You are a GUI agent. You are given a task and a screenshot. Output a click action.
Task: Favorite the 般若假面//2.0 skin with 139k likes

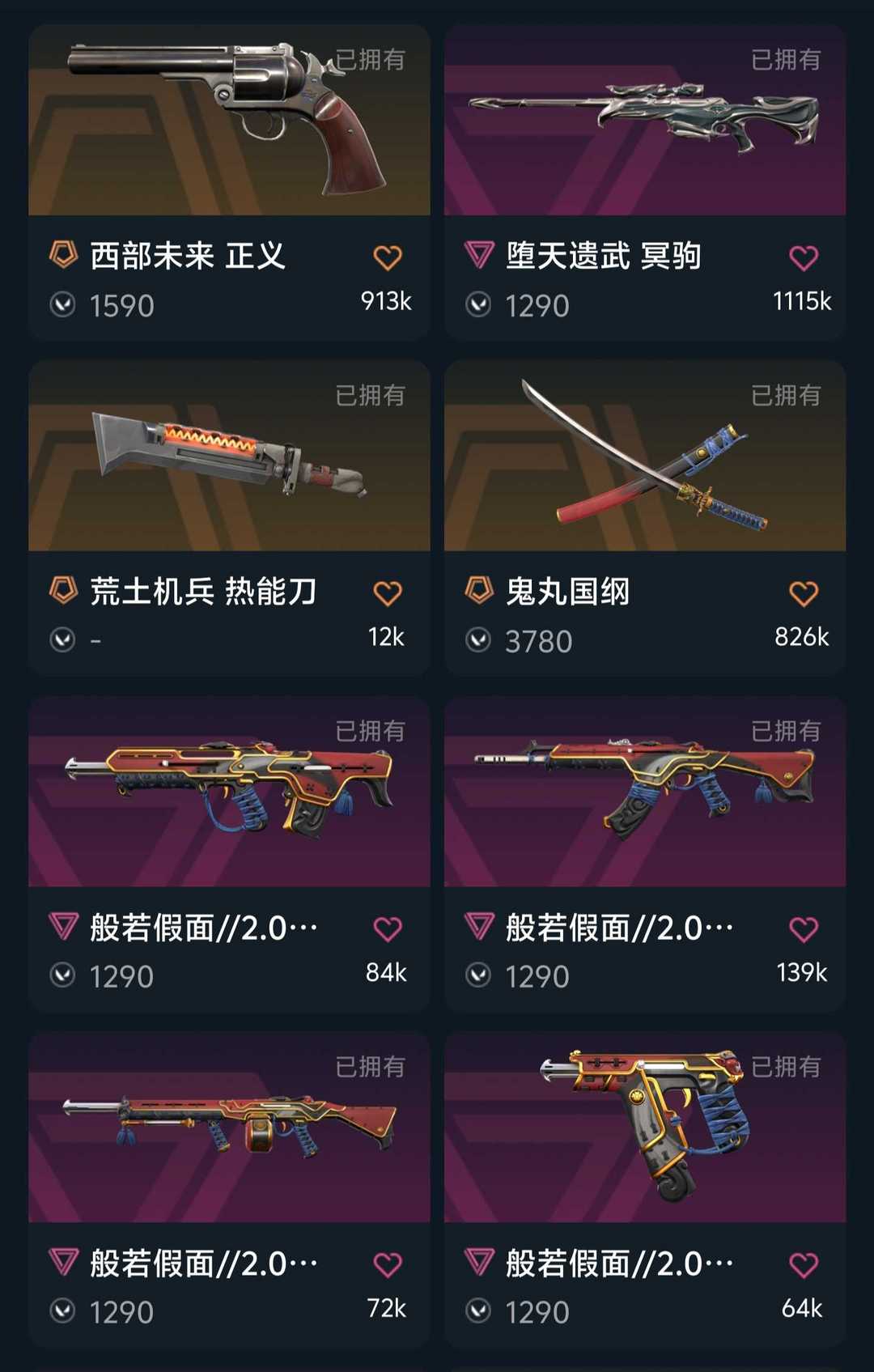point(804,928)
